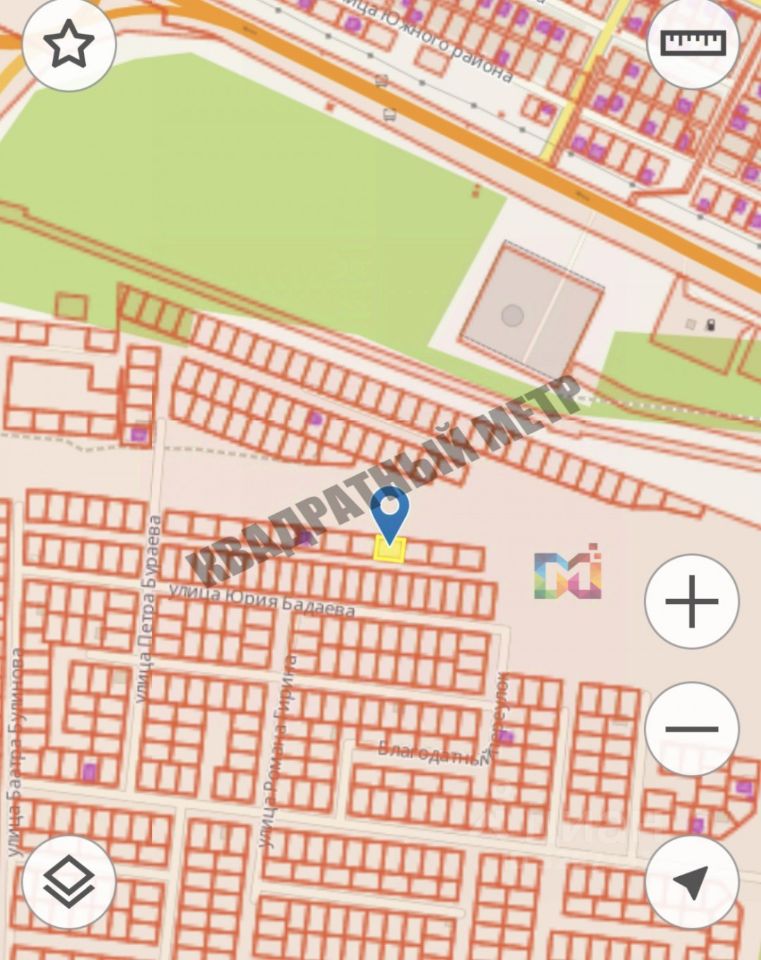This screenshot has height=960, width=761.
Task: Zoom out with the minus button
Action: [x=692, y=729]
